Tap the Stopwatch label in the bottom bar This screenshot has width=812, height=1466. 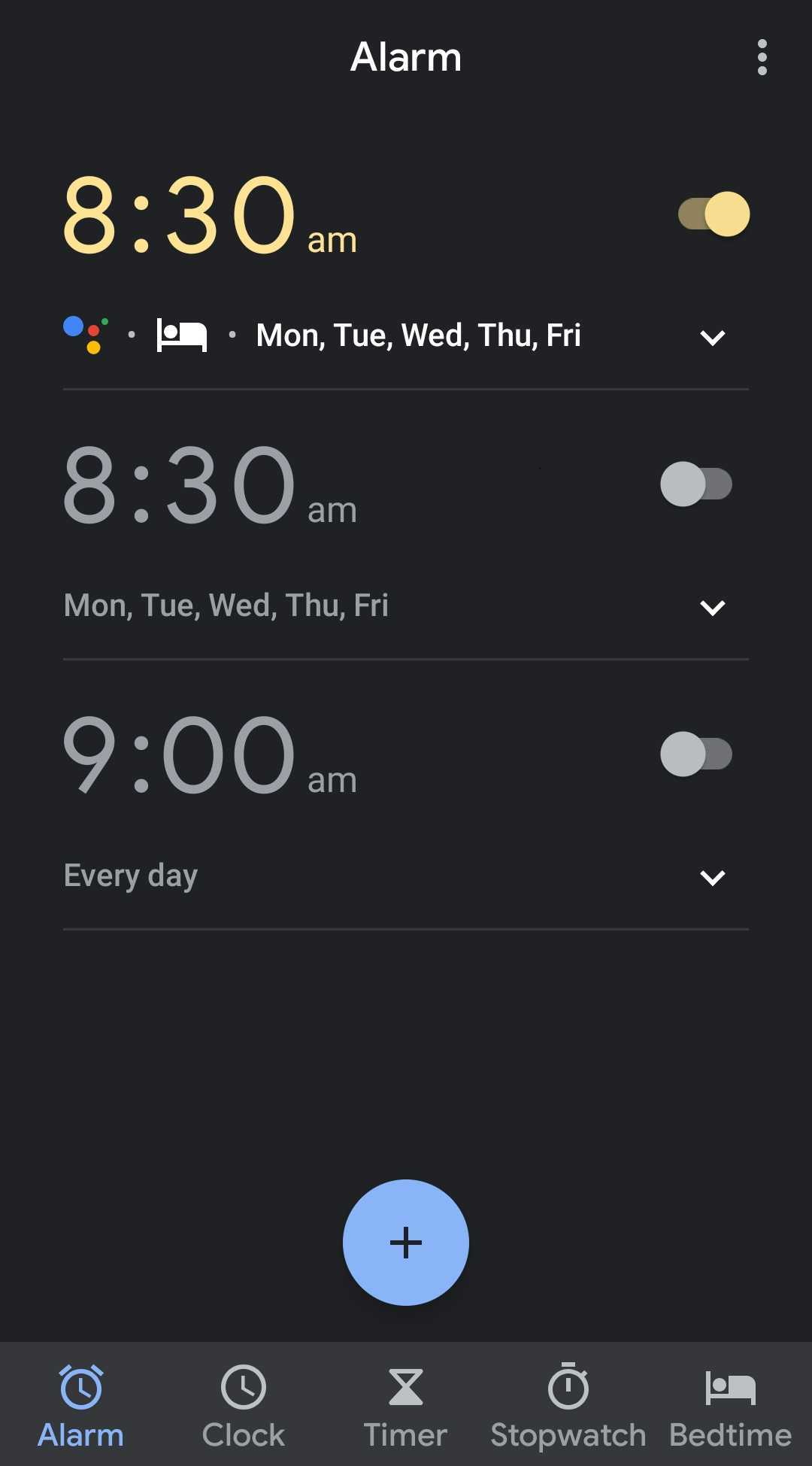(x=568, y=1433)
